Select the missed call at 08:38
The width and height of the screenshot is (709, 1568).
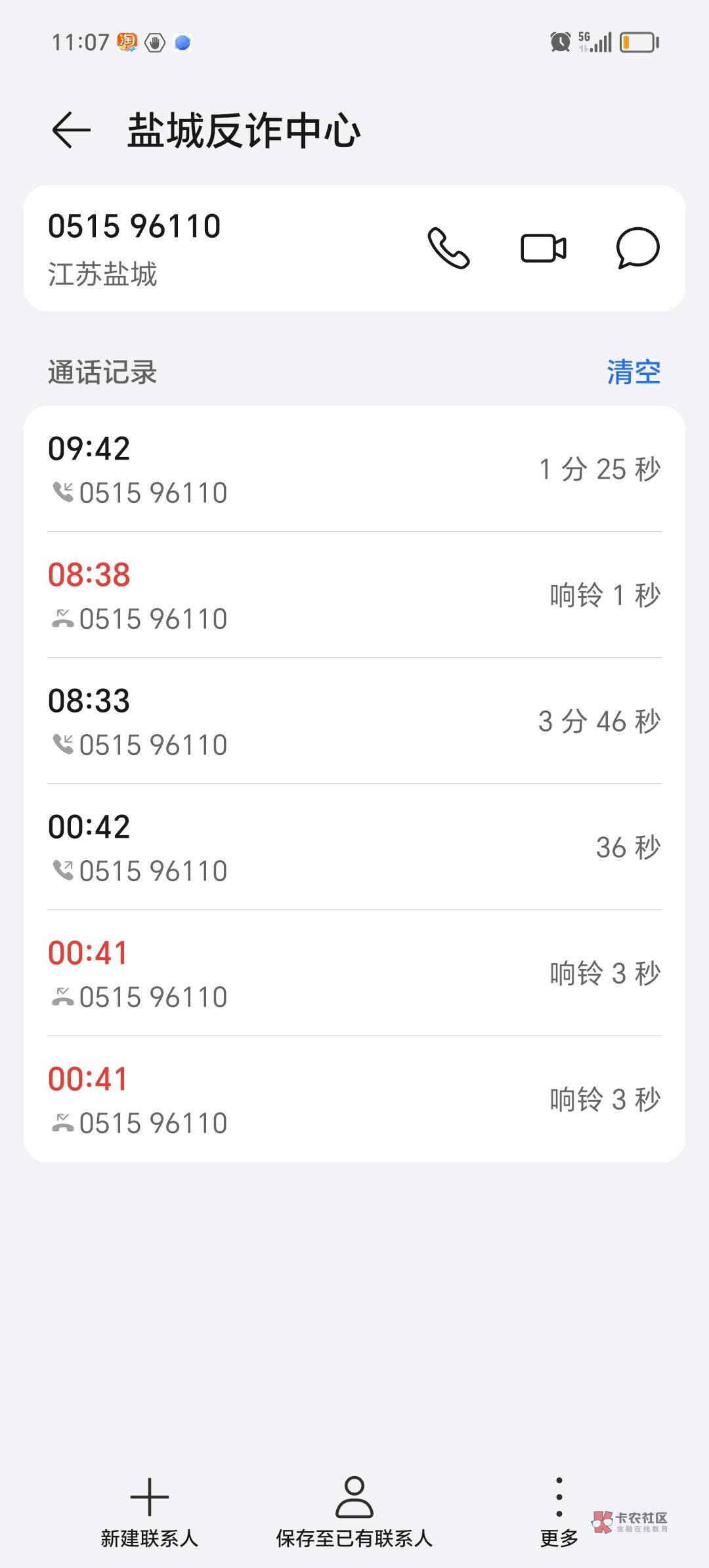[354, 595]
